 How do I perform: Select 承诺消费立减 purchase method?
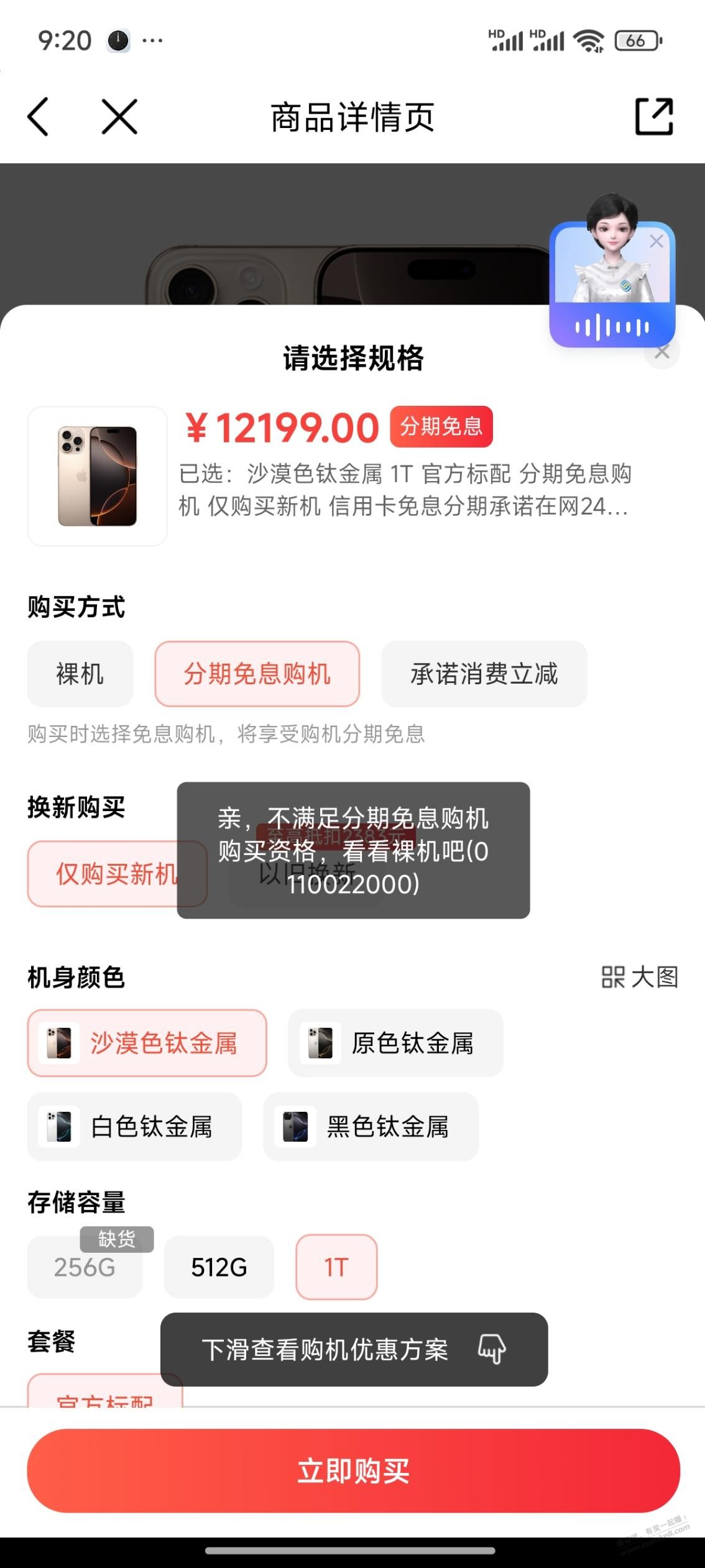pos(484,674)
